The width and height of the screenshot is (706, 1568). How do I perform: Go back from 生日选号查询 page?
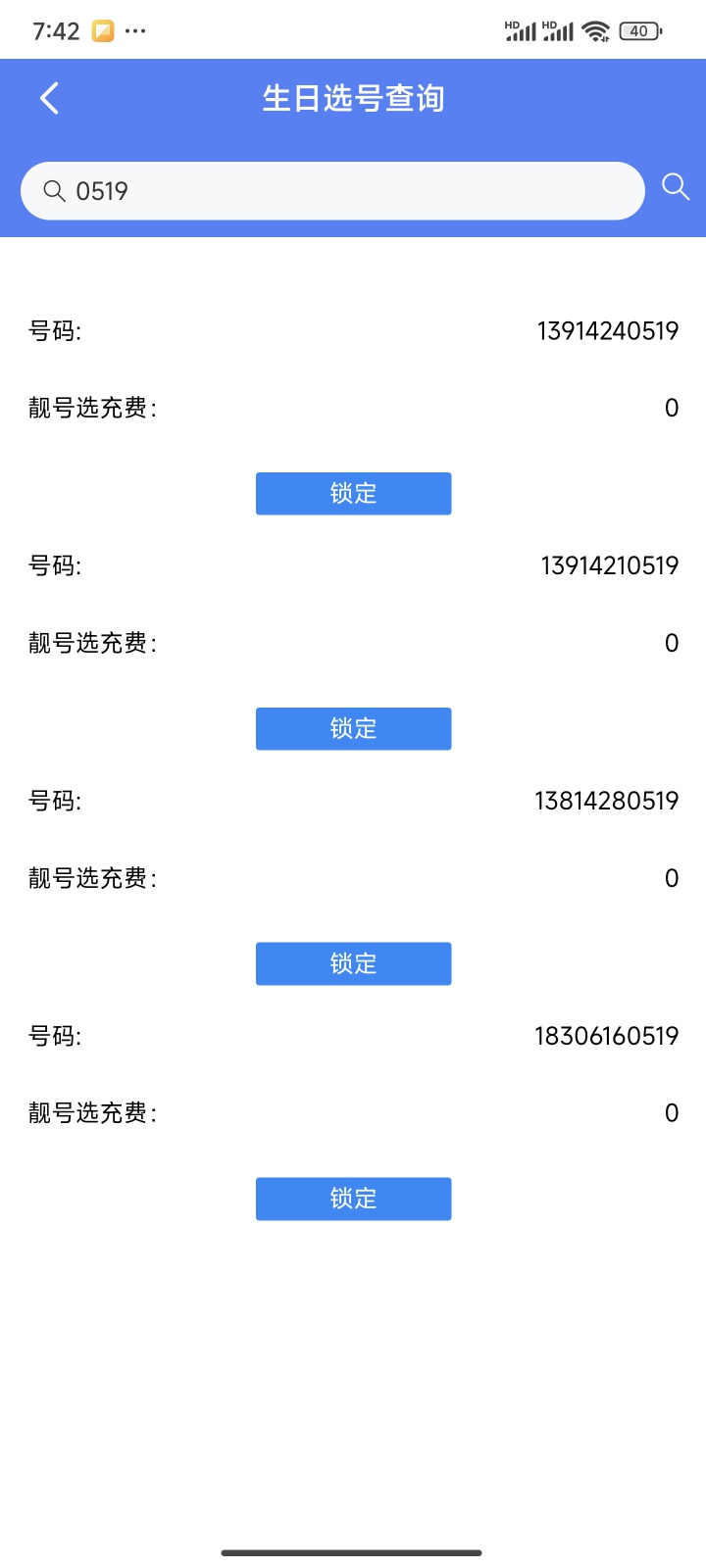coord(49,98)
